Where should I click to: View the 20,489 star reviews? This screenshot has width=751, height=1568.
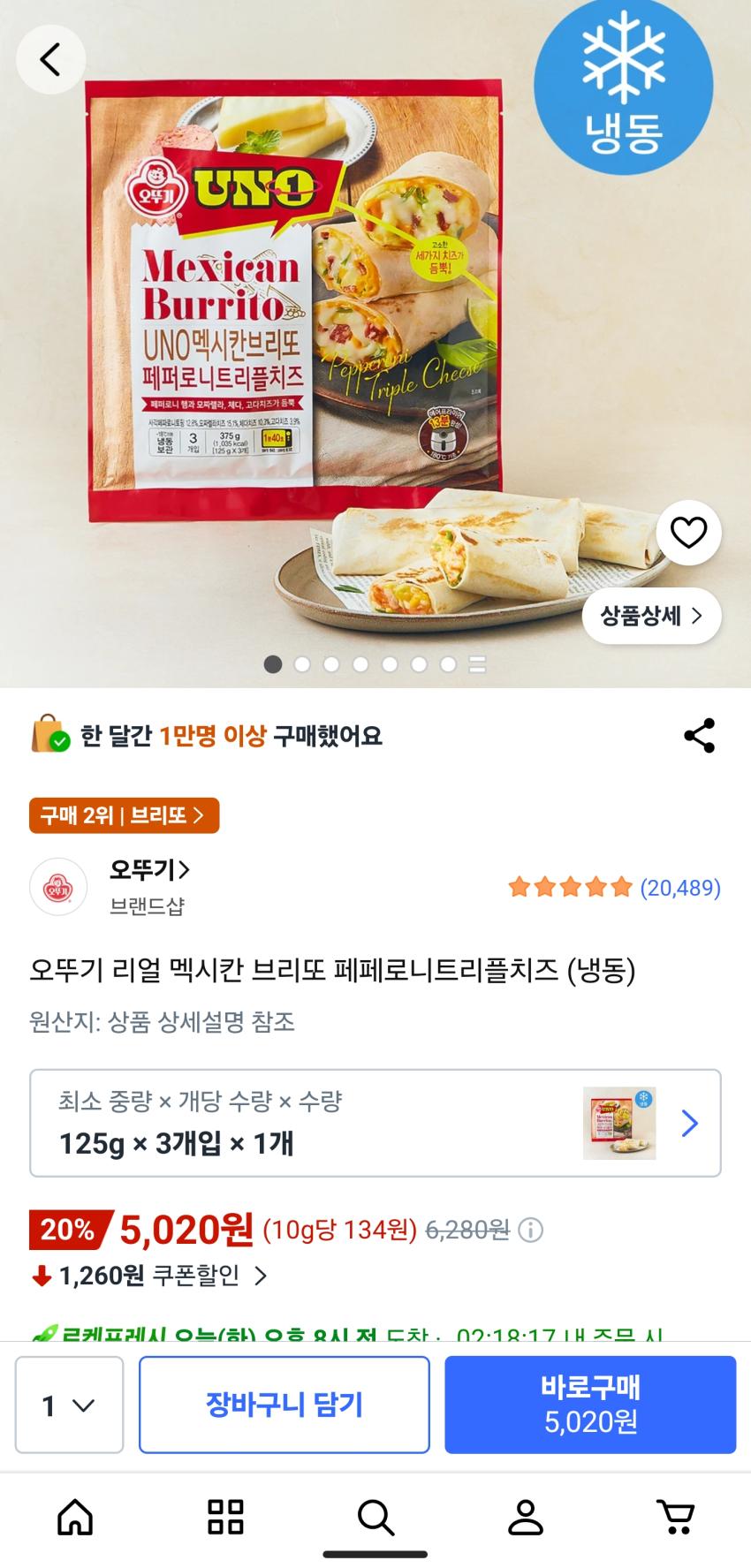pyautogui.click(x=614, y=887)
